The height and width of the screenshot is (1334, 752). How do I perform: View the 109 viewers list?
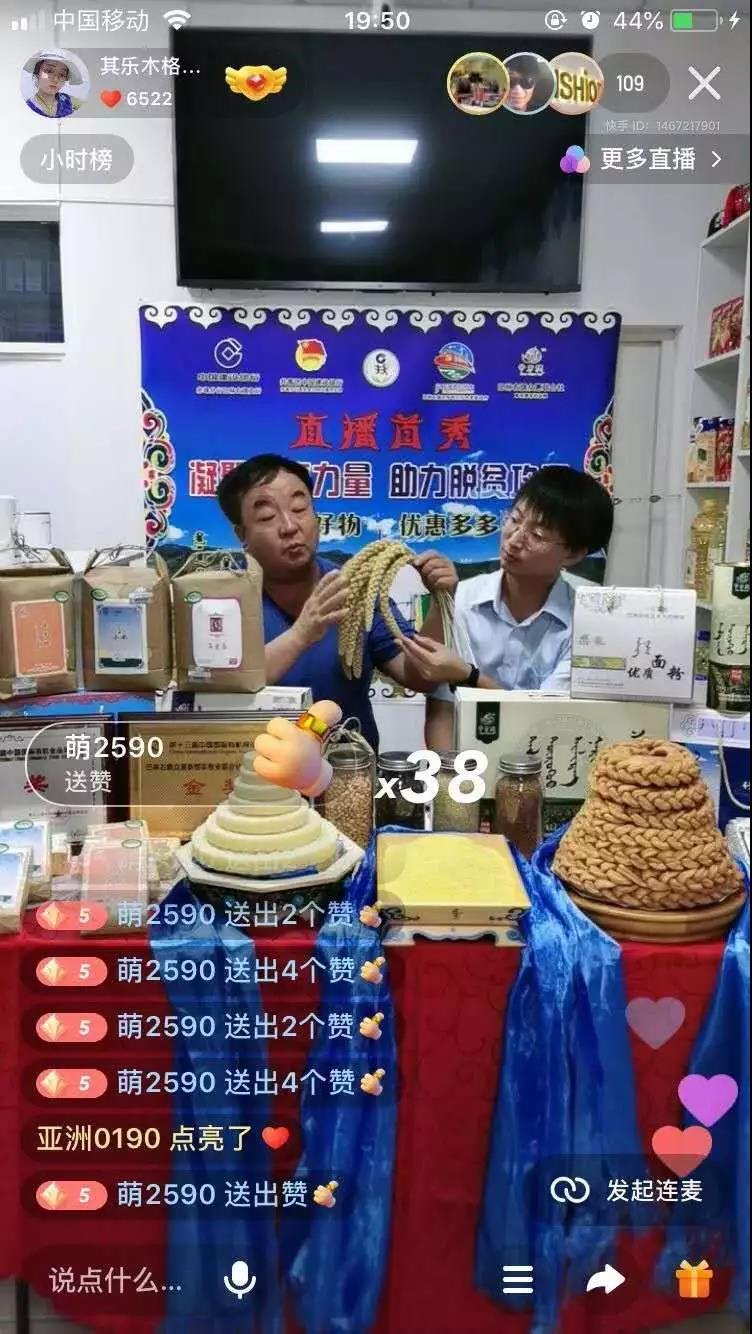(x=630, y=83)
